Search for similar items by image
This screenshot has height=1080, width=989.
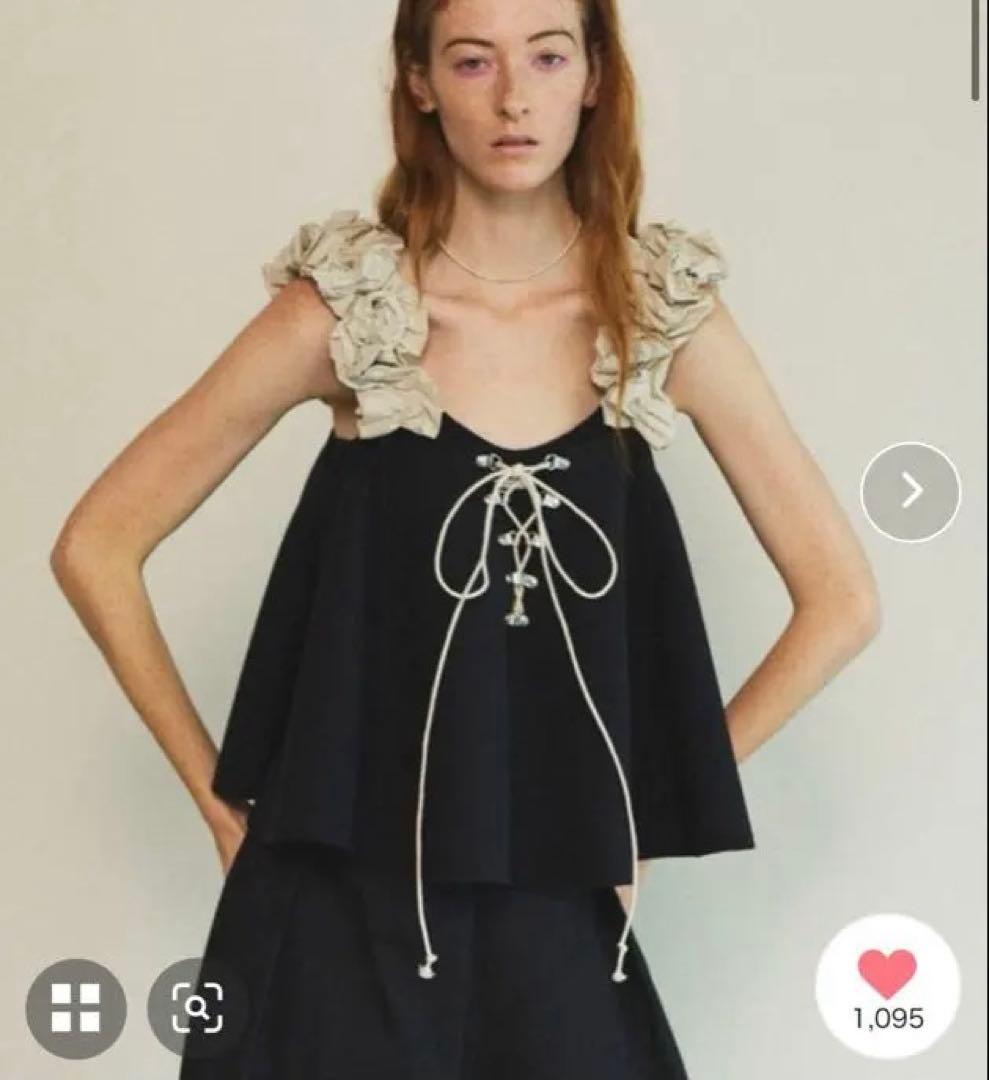point(197,1007)
